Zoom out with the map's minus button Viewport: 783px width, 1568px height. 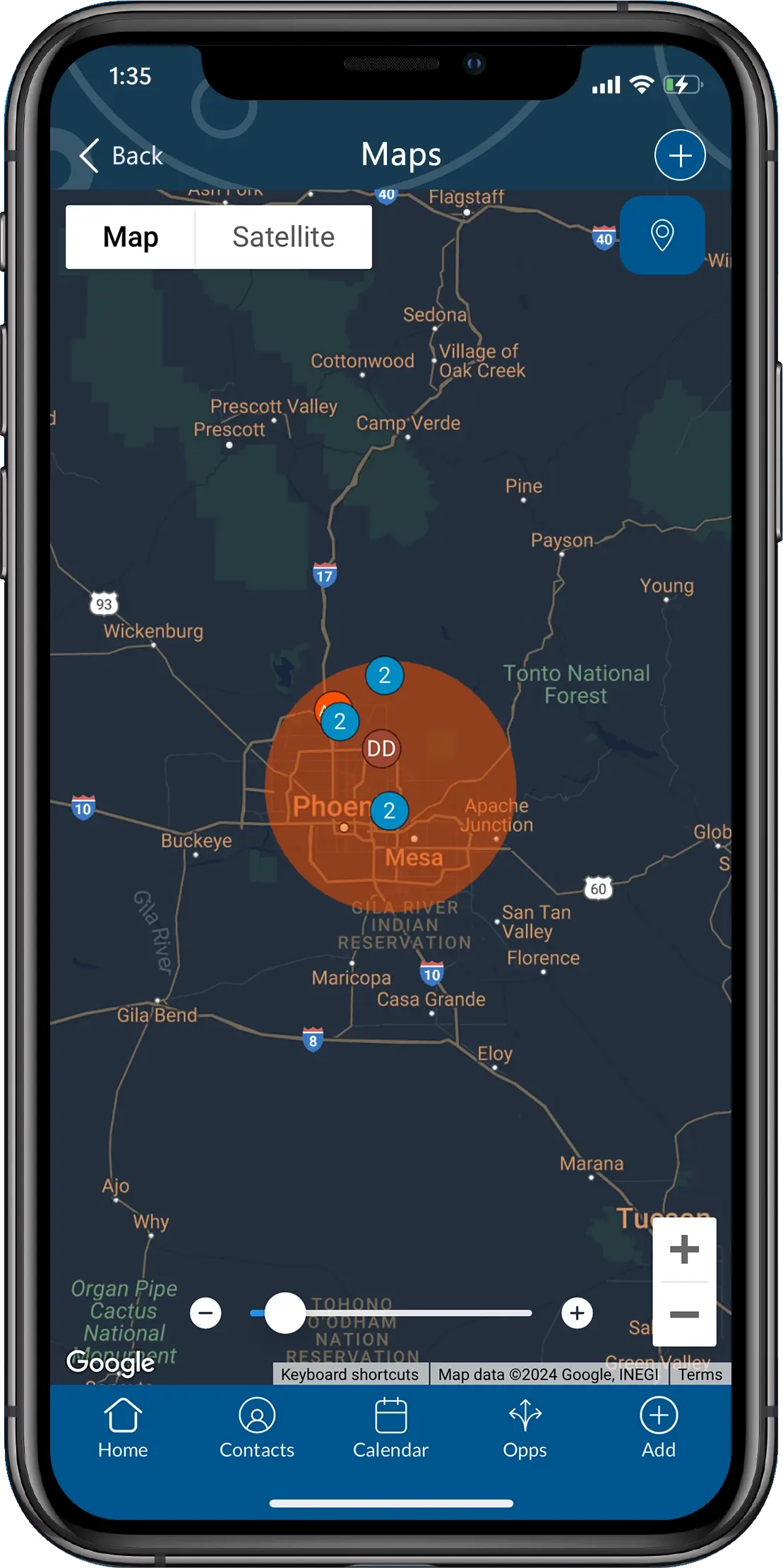pyautogui.click(x=684, y=1314)
